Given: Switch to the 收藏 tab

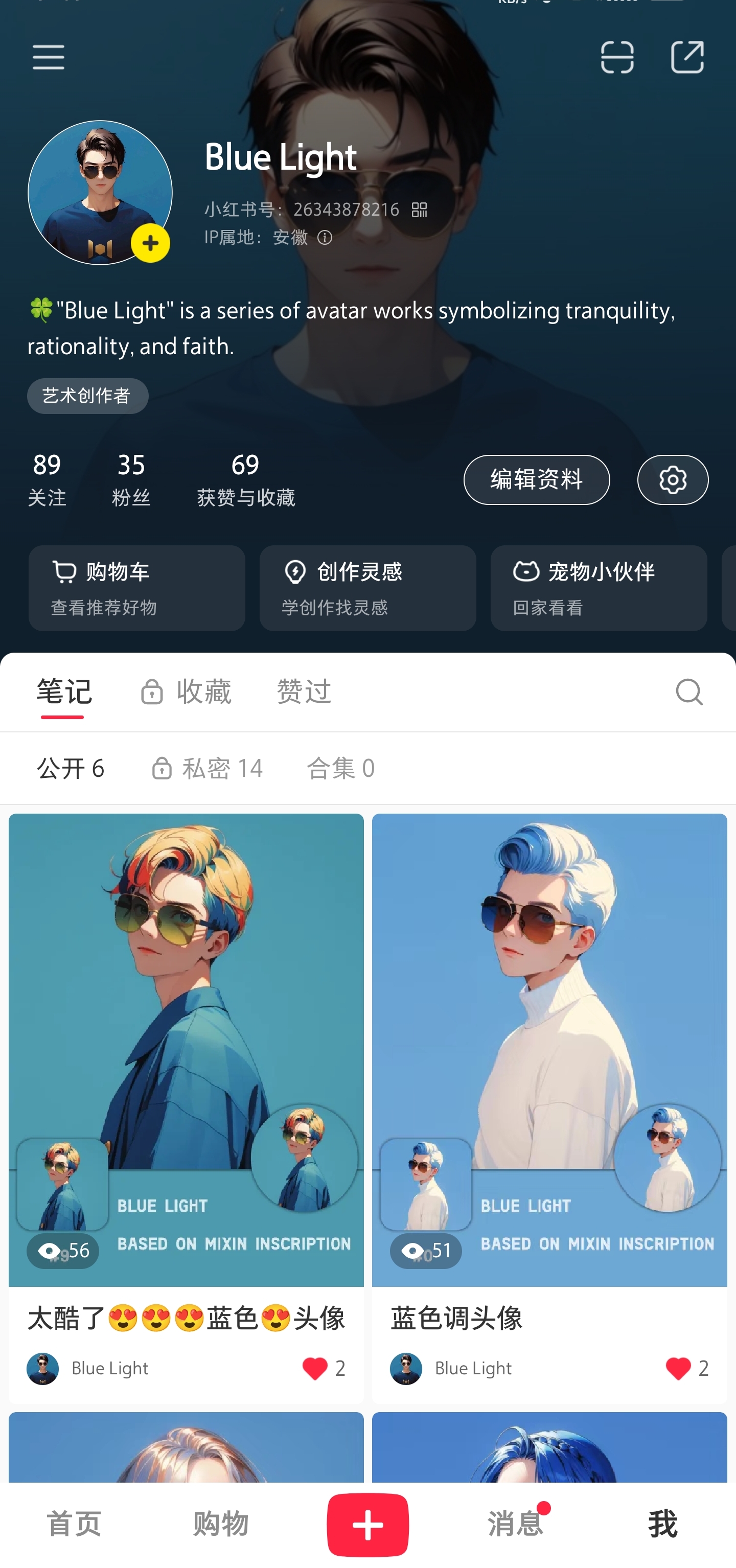Looking at the screenshot, I should click(x=186, y=691).
